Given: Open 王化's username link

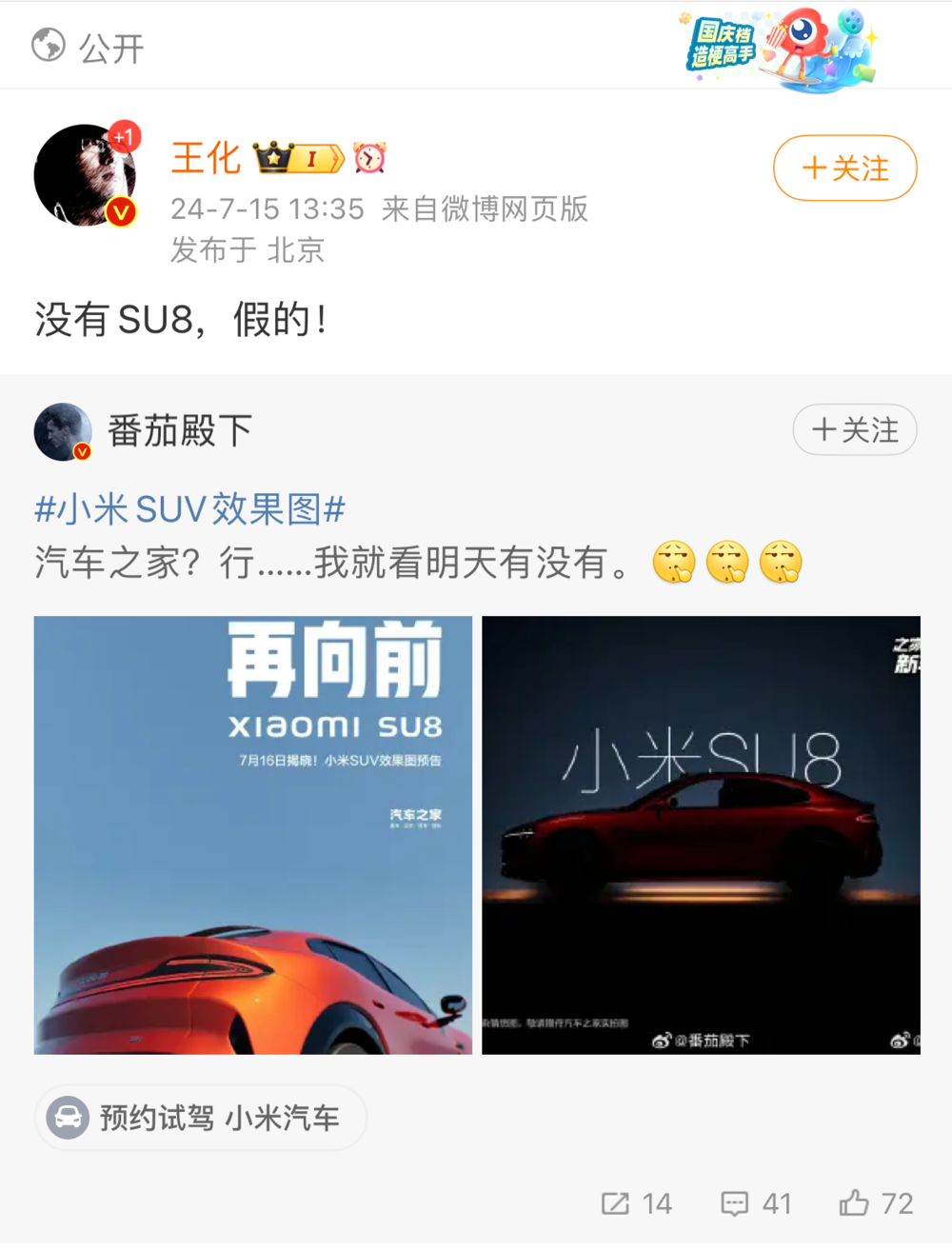Looking at the screenshot, I should (x=206, y=158).
